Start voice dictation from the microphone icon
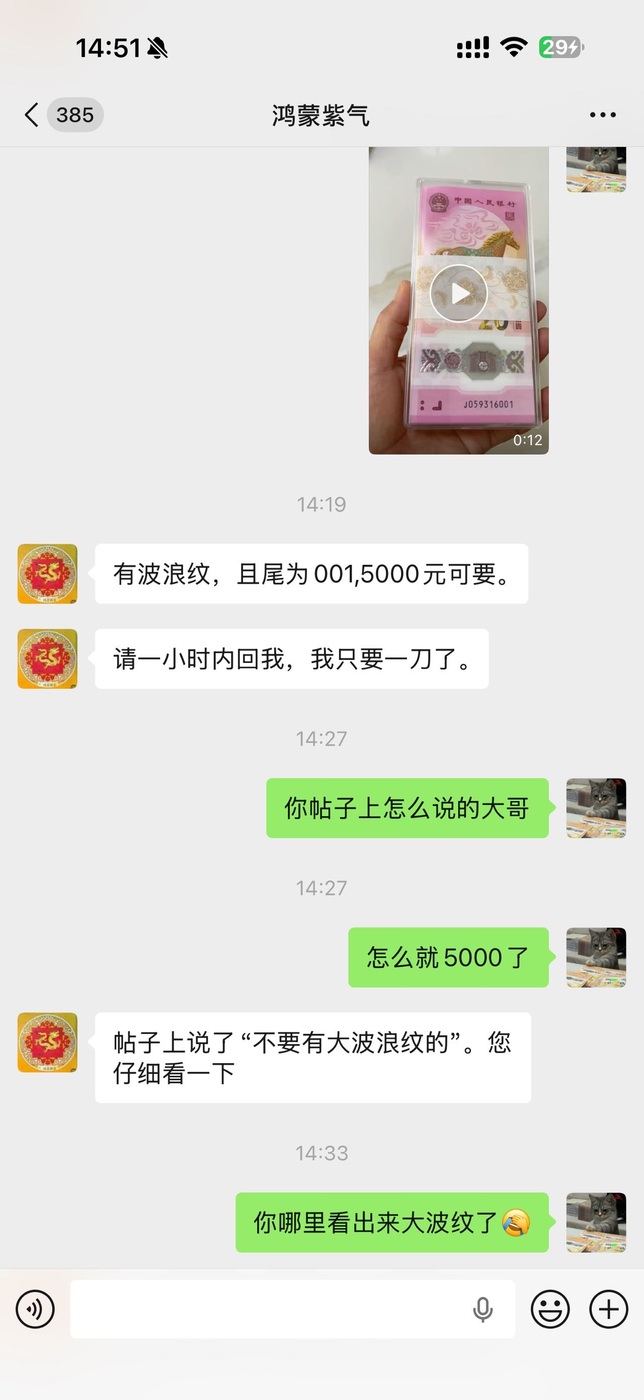 pos(483,1308)
